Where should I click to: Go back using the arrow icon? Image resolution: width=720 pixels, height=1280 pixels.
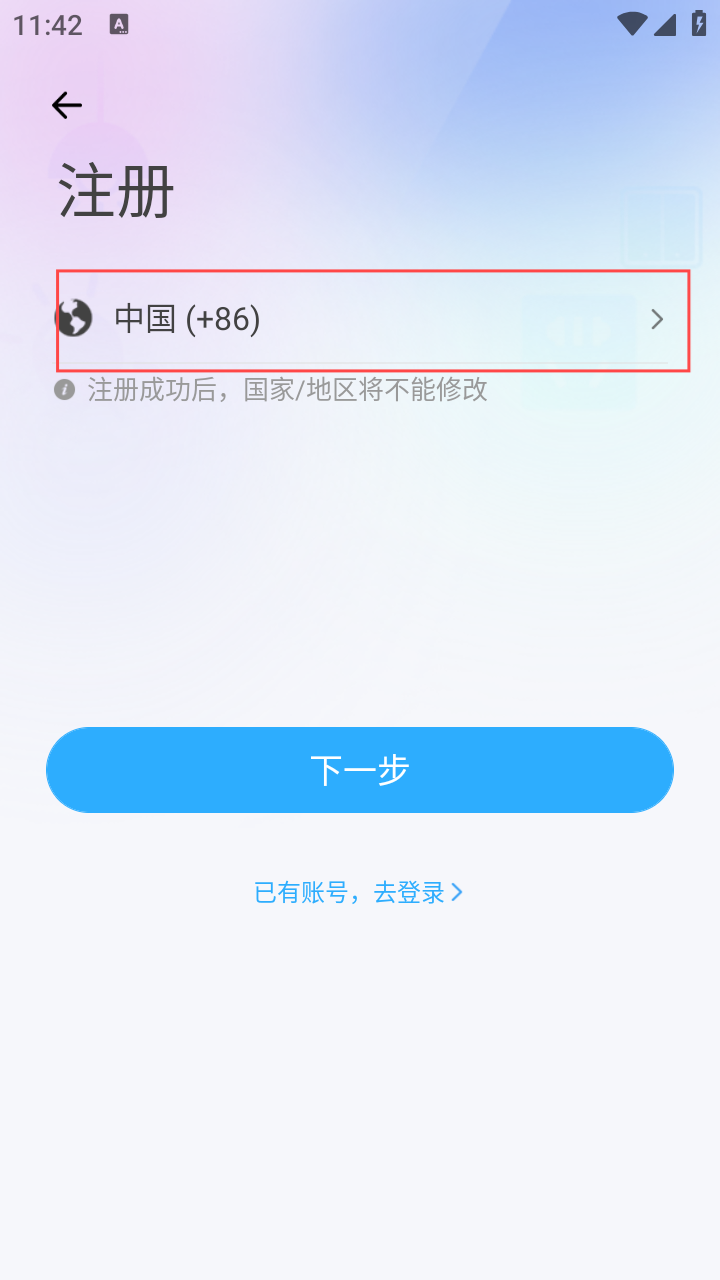tap(67, 105)
